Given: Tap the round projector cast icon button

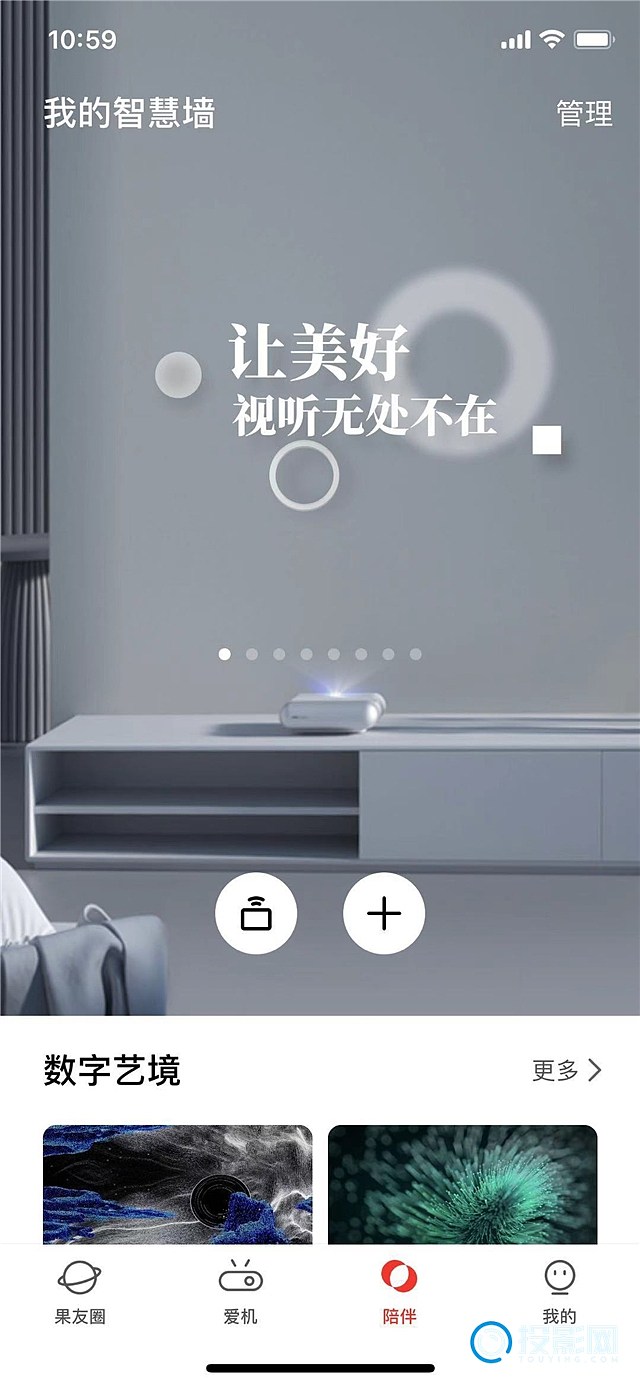Looking at the screenshot, I should pos(256,913).
